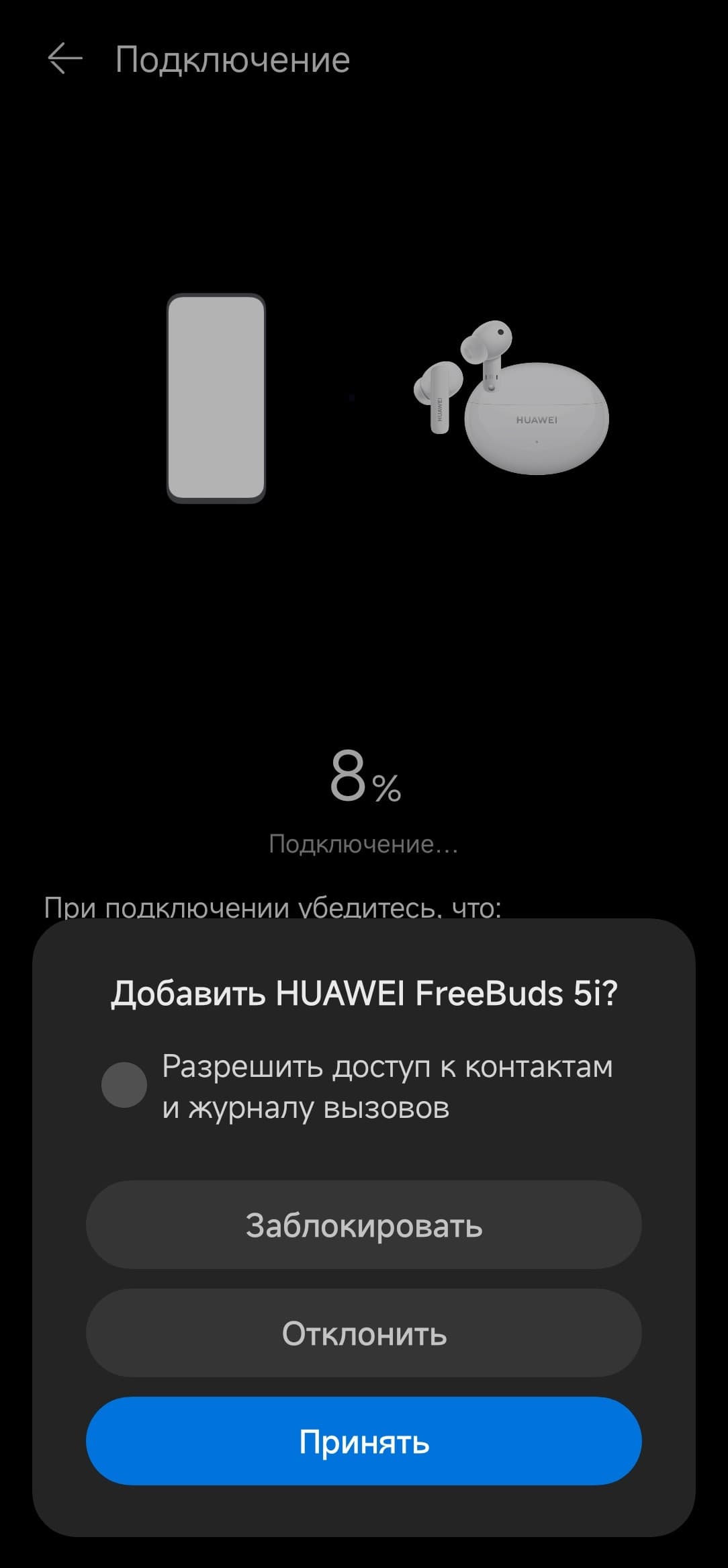Go back from the Подключение screen
Viewport: 728px width, 1568px height.
[65, 59]
